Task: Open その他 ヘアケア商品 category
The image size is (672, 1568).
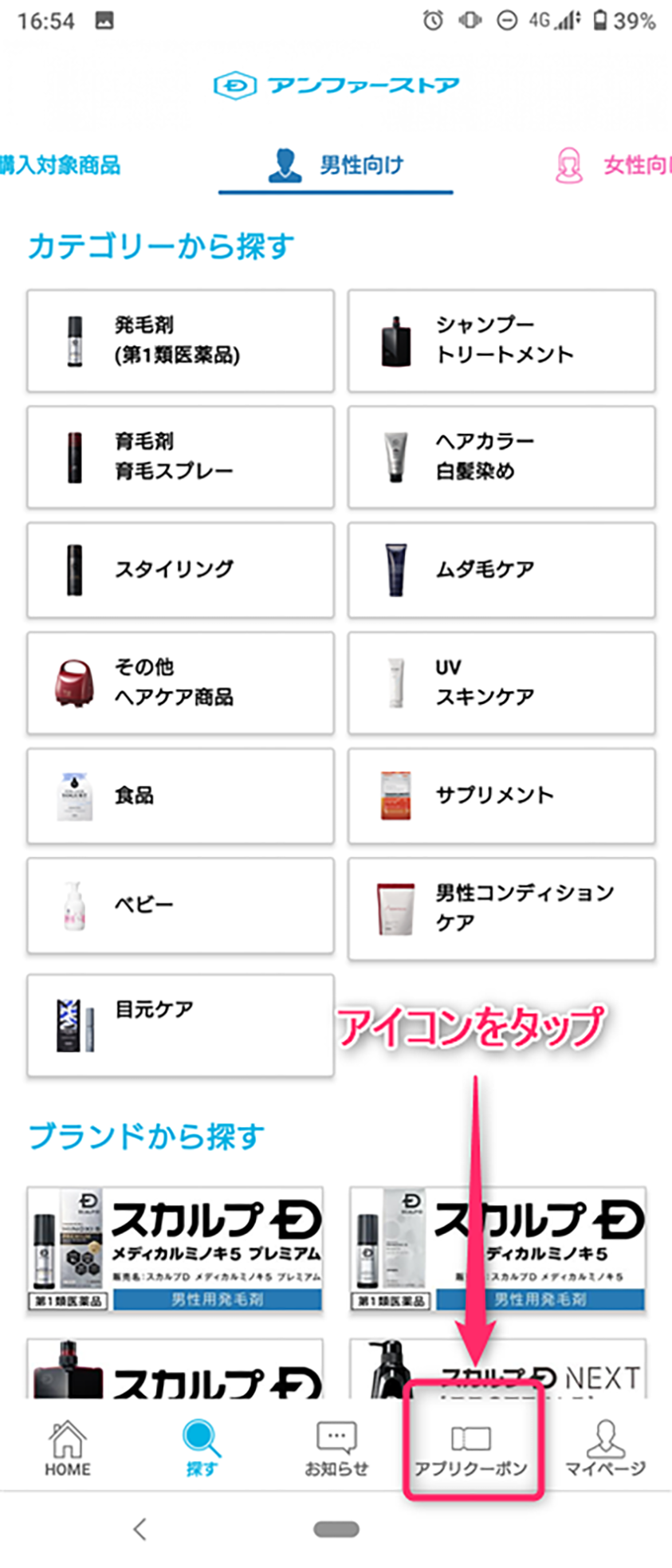Action: (180, 682)
